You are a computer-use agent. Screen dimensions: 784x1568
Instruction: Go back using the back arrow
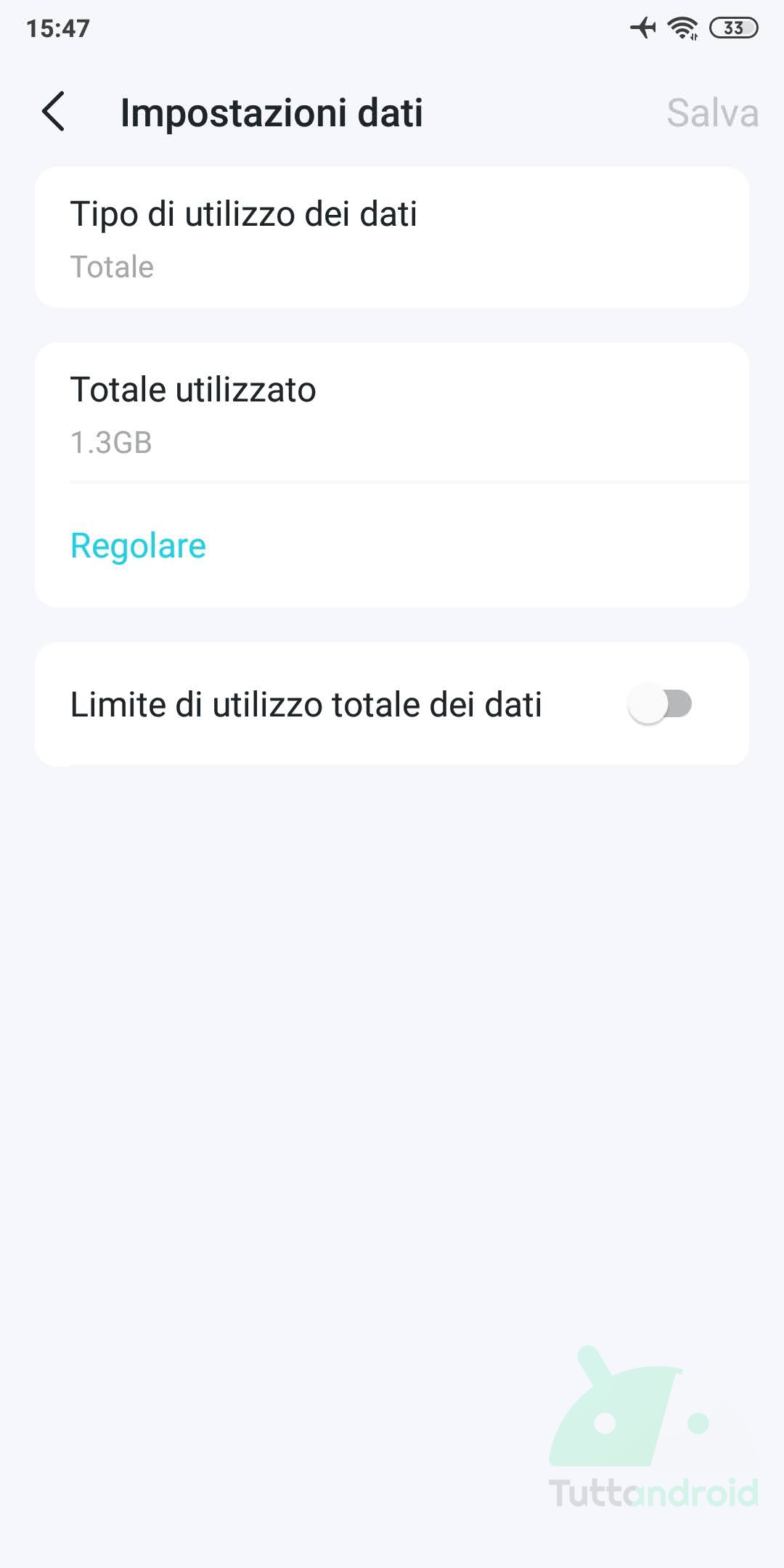(x=53, y=112)
